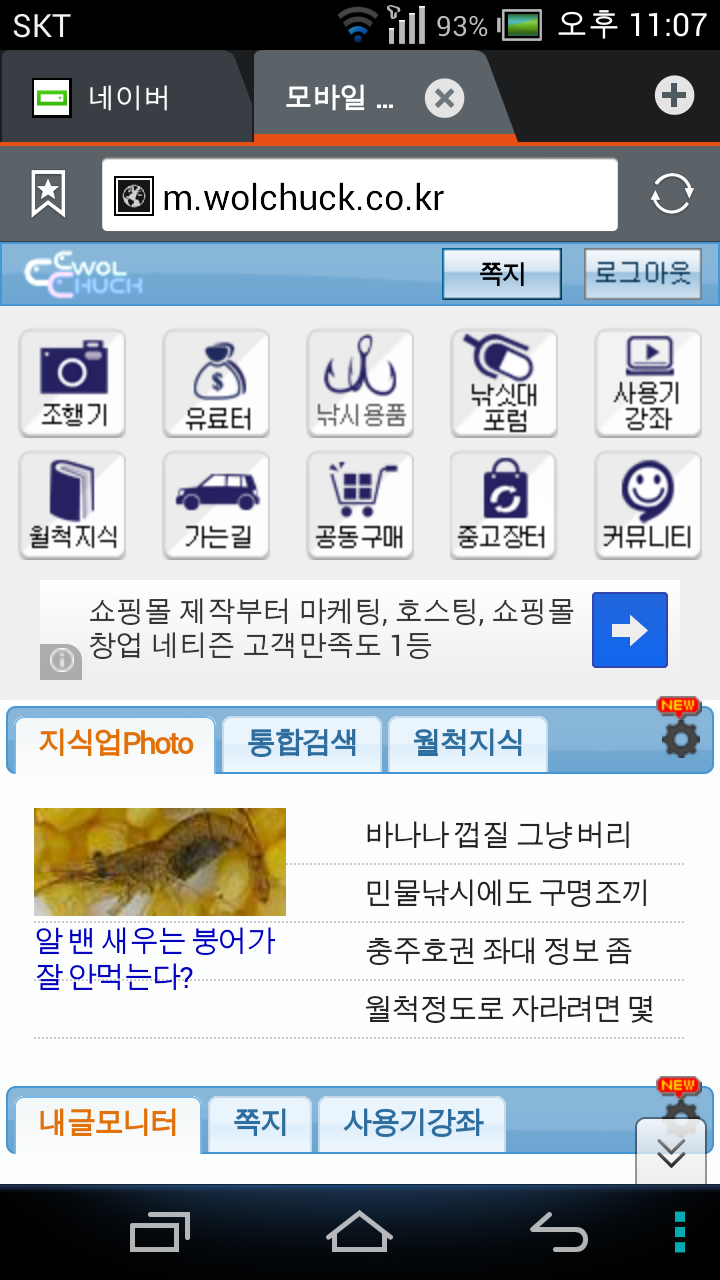Switch to the 통합검색 tab
The height and width of the screenshot is (1280, 720).
(302, 743)
